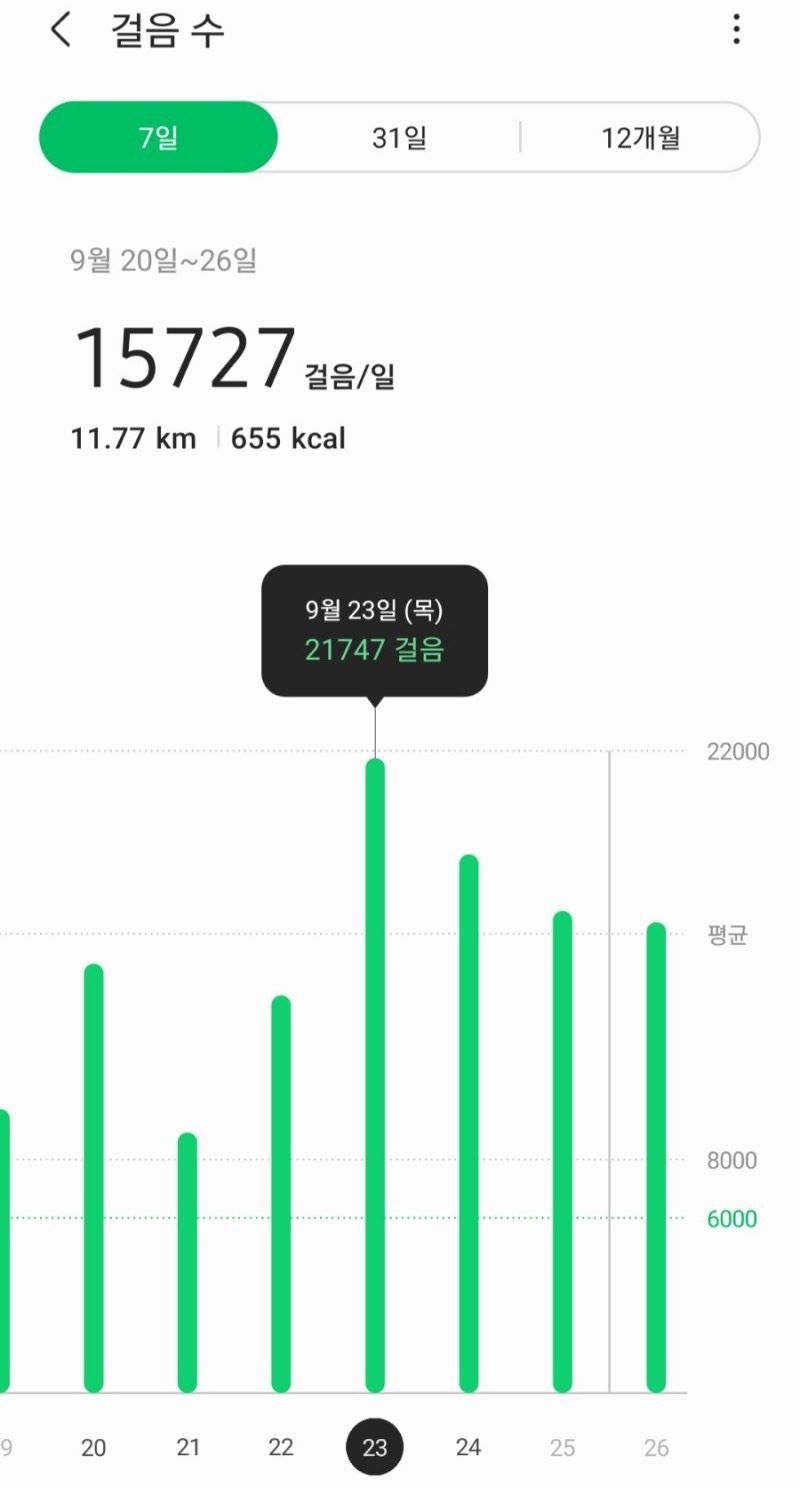Image resolution: width=800 pixels, height=1487 pixels.
Task: Click the green 6000 step goal label
Action: (731, 1218)
